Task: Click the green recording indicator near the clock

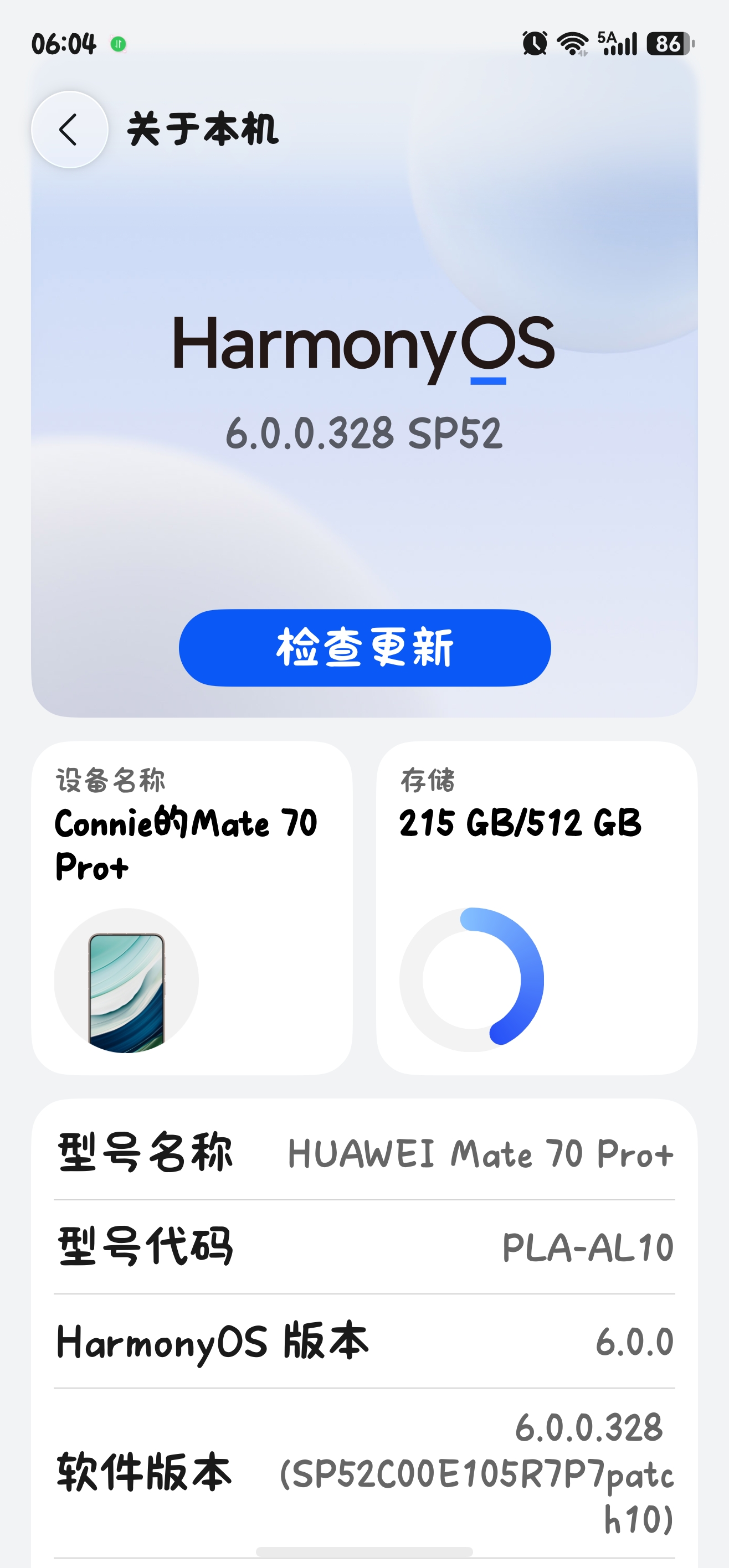Action: pos(119,43)
